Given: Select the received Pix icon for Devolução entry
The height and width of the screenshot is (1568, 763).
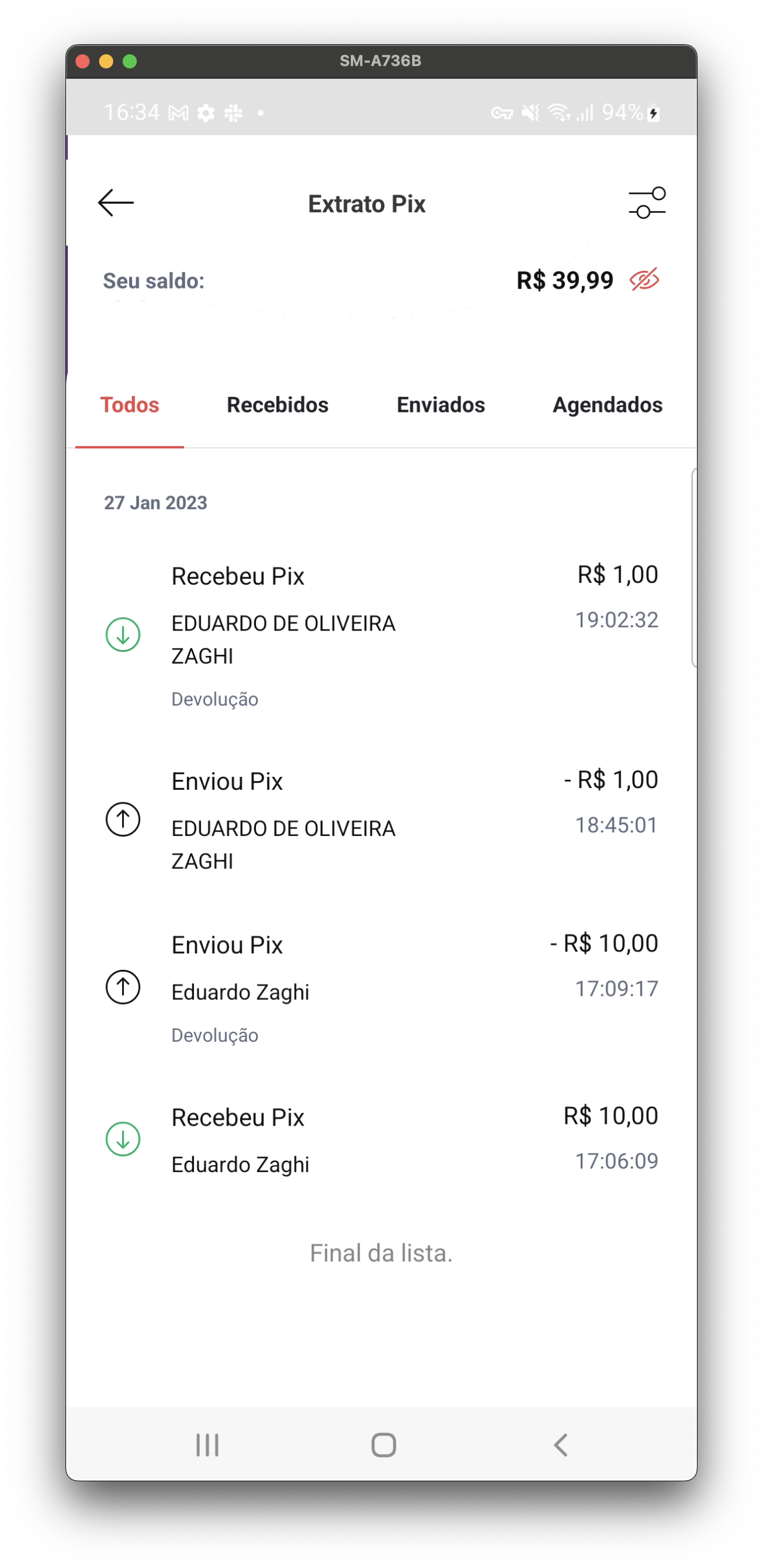Looking at the screenshot, I should pos(122,635).
